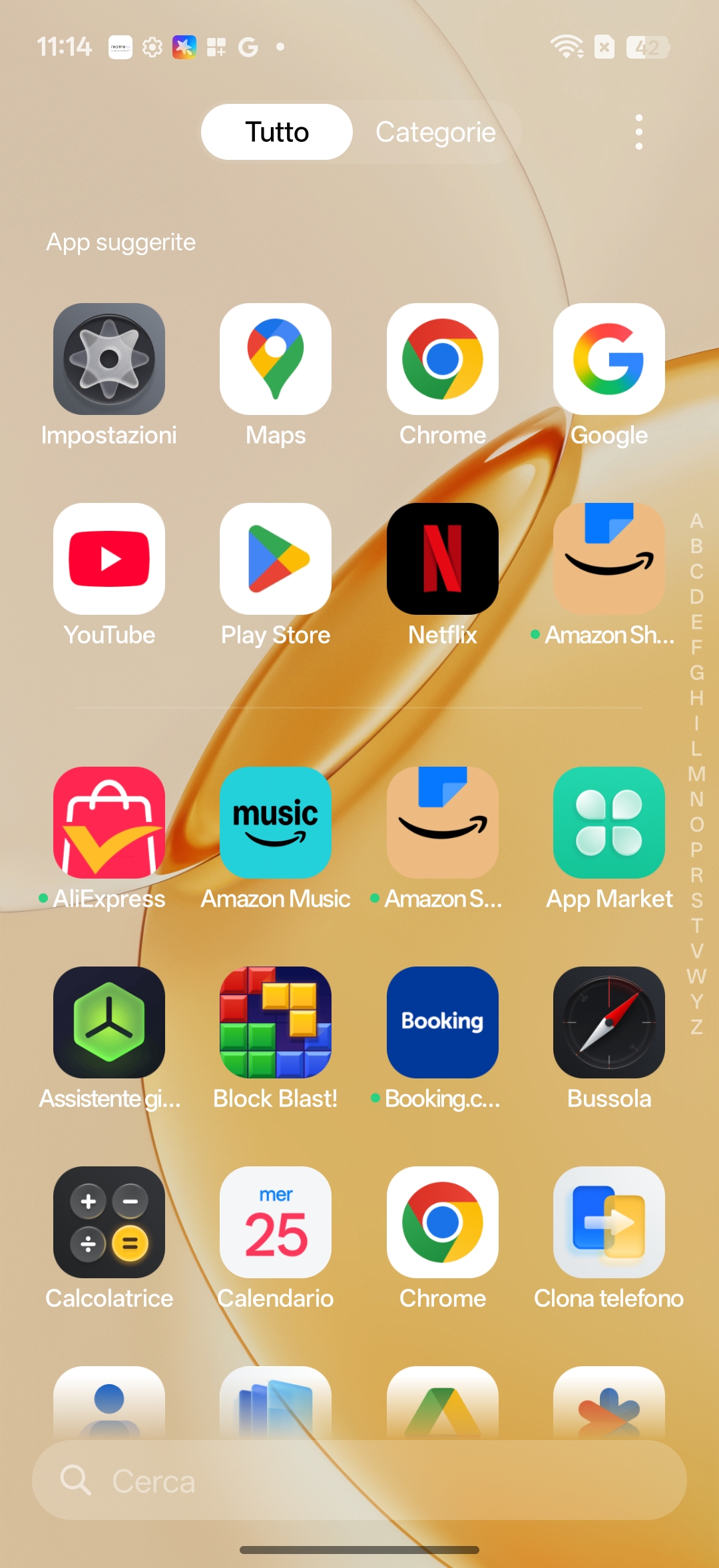719x1568 pixels.
Task: Open the Google app
Action: [608, 360]
